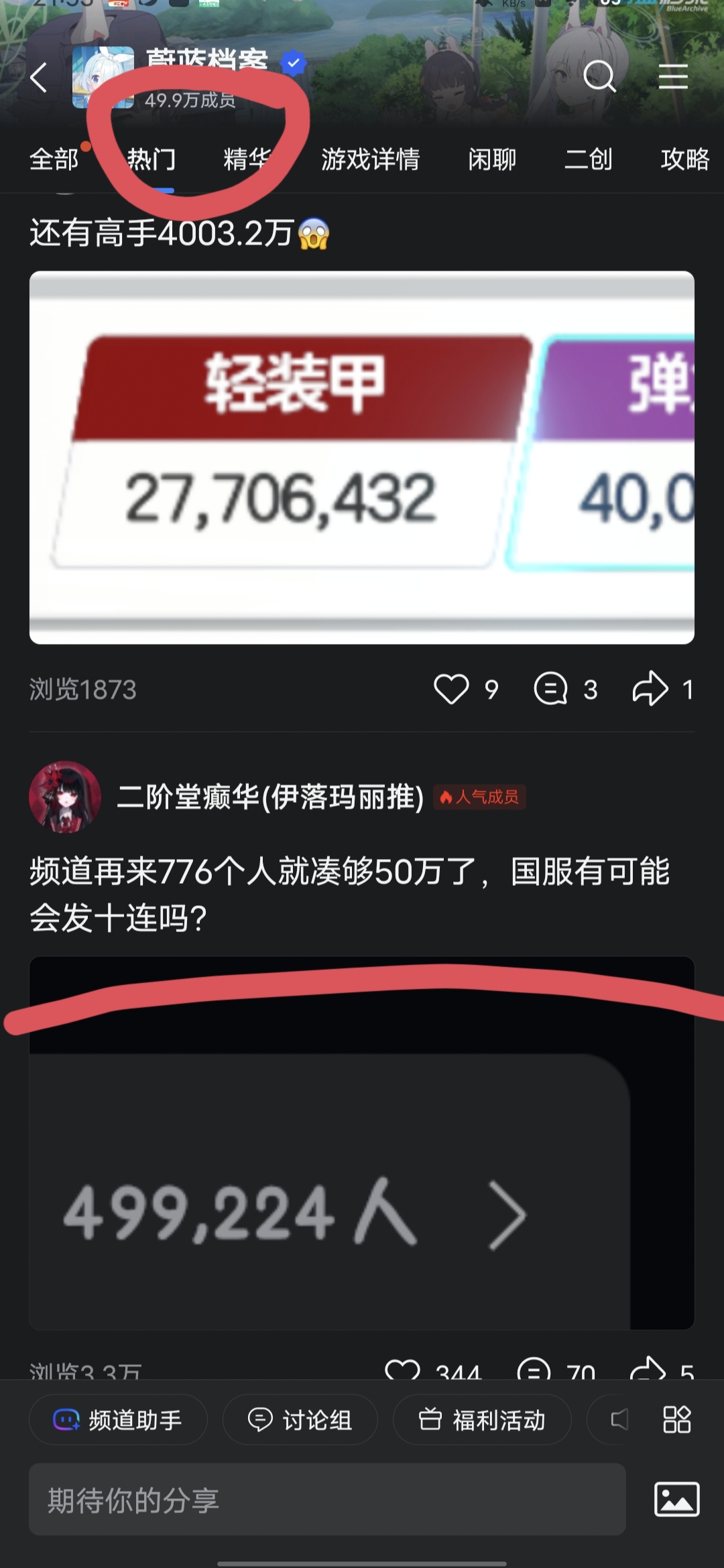Open the 游戏详情 tab
Screen dimensions: 724x1568
coord(370,159)
